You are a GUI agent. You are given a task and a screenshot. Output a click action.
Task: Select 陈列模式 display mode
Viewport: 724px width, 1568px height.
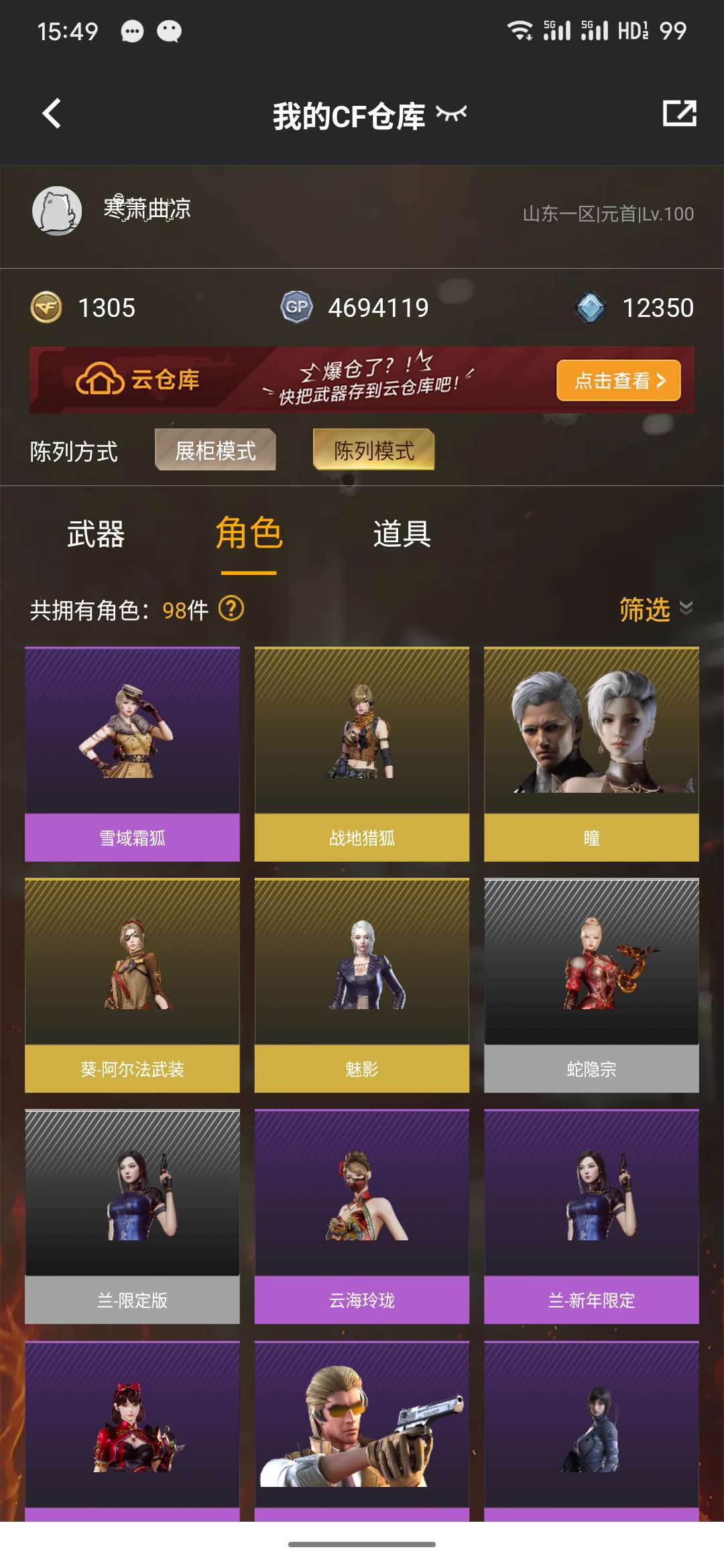coord(373,450)
